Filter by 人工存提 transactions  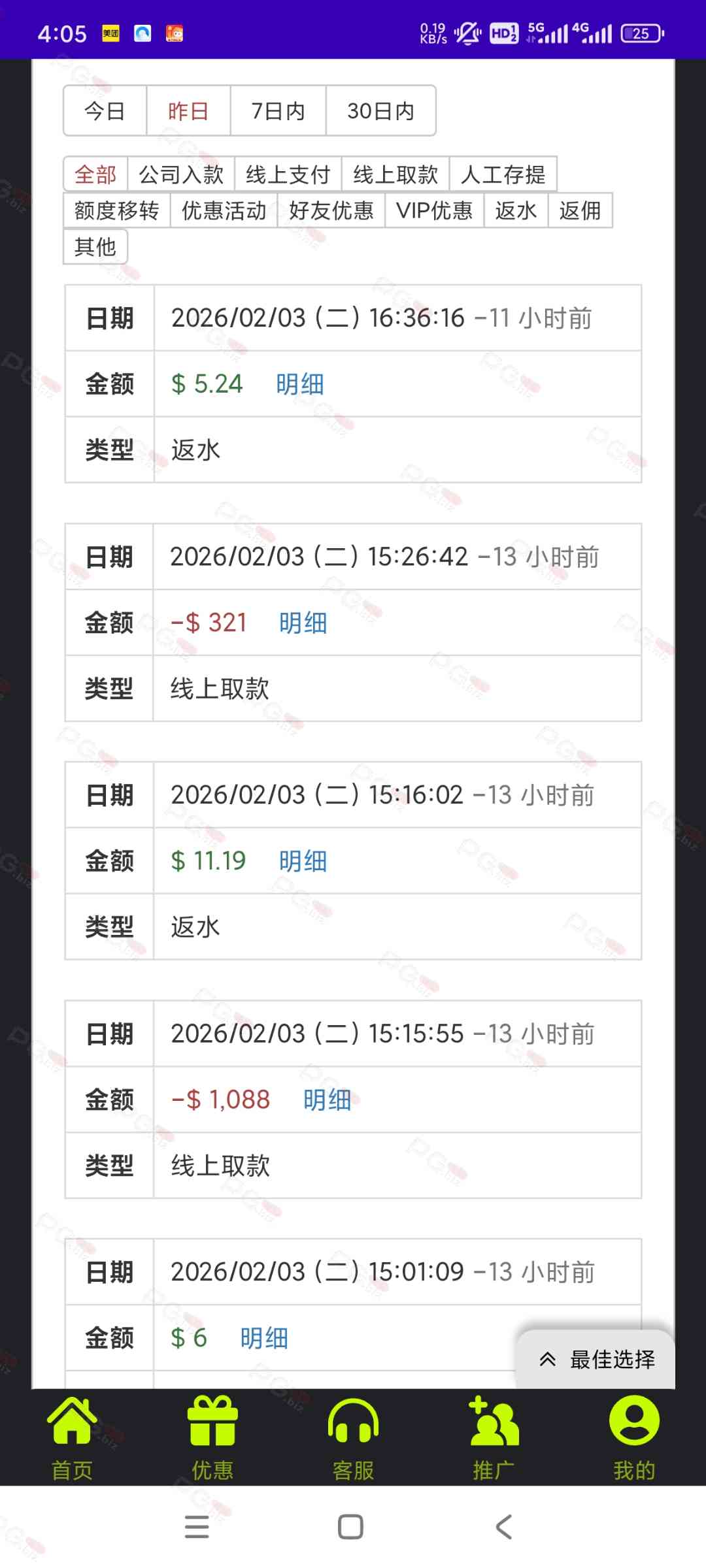coord(503,174)
